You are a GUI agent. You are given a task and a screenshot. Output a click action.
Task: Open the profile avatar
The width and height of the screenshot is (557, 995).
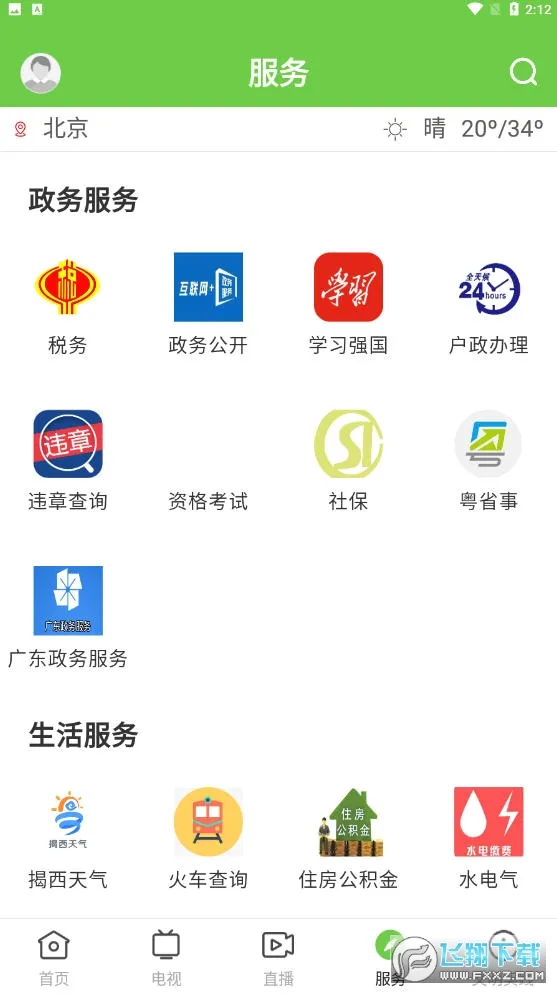point(41,73)
